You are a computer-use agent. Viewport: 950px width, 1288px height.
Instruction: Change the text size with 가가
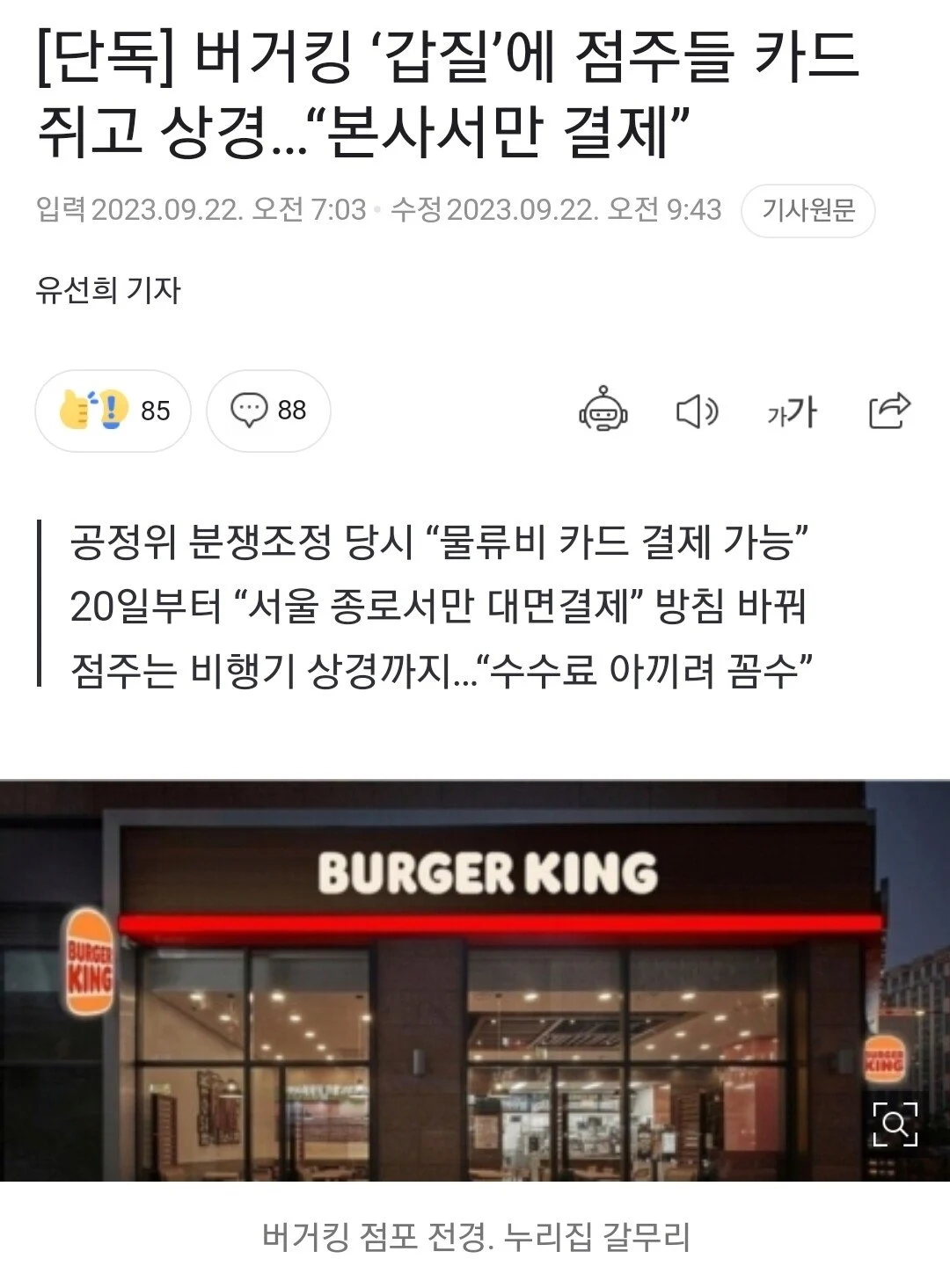click(x=792, y=411)
